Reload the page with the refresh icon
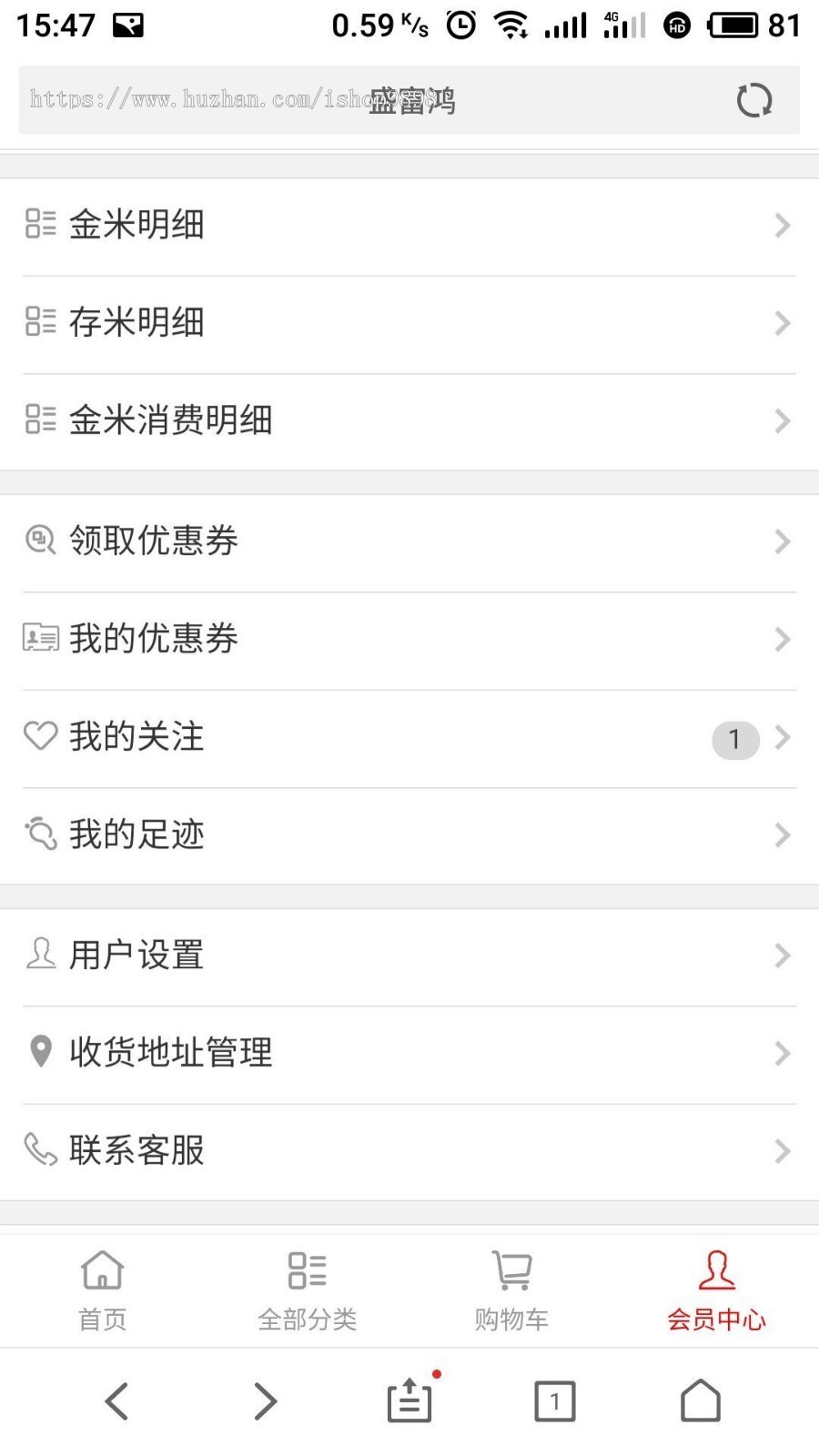The width and height of the screenshot is (819, 1456). click(754, 101)
